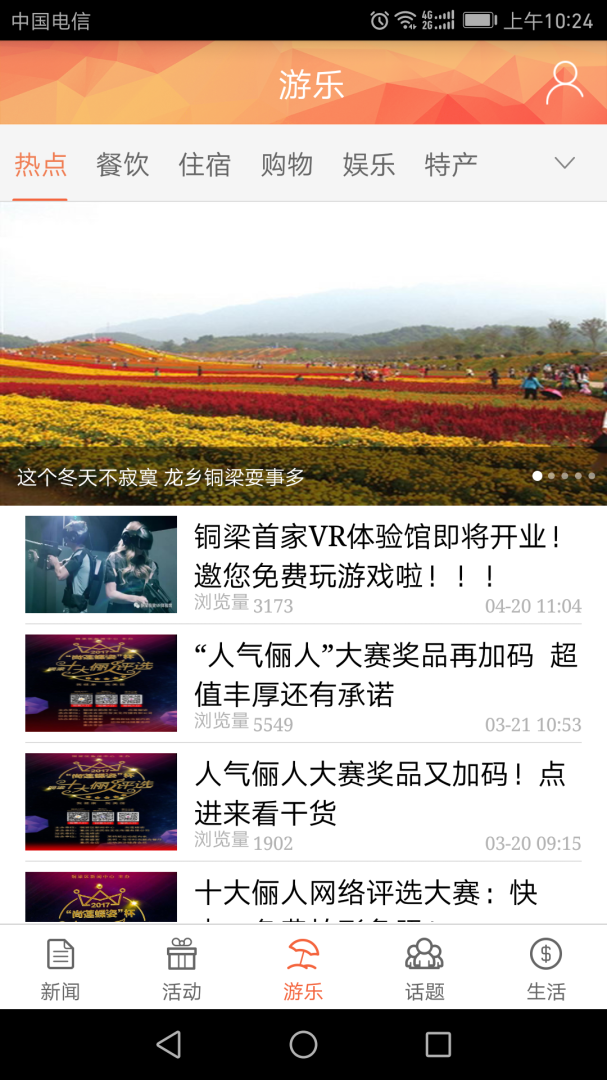607x1080 pixels.
Task: Switch to the 娱乐 tab
Action: coord(369,164)
